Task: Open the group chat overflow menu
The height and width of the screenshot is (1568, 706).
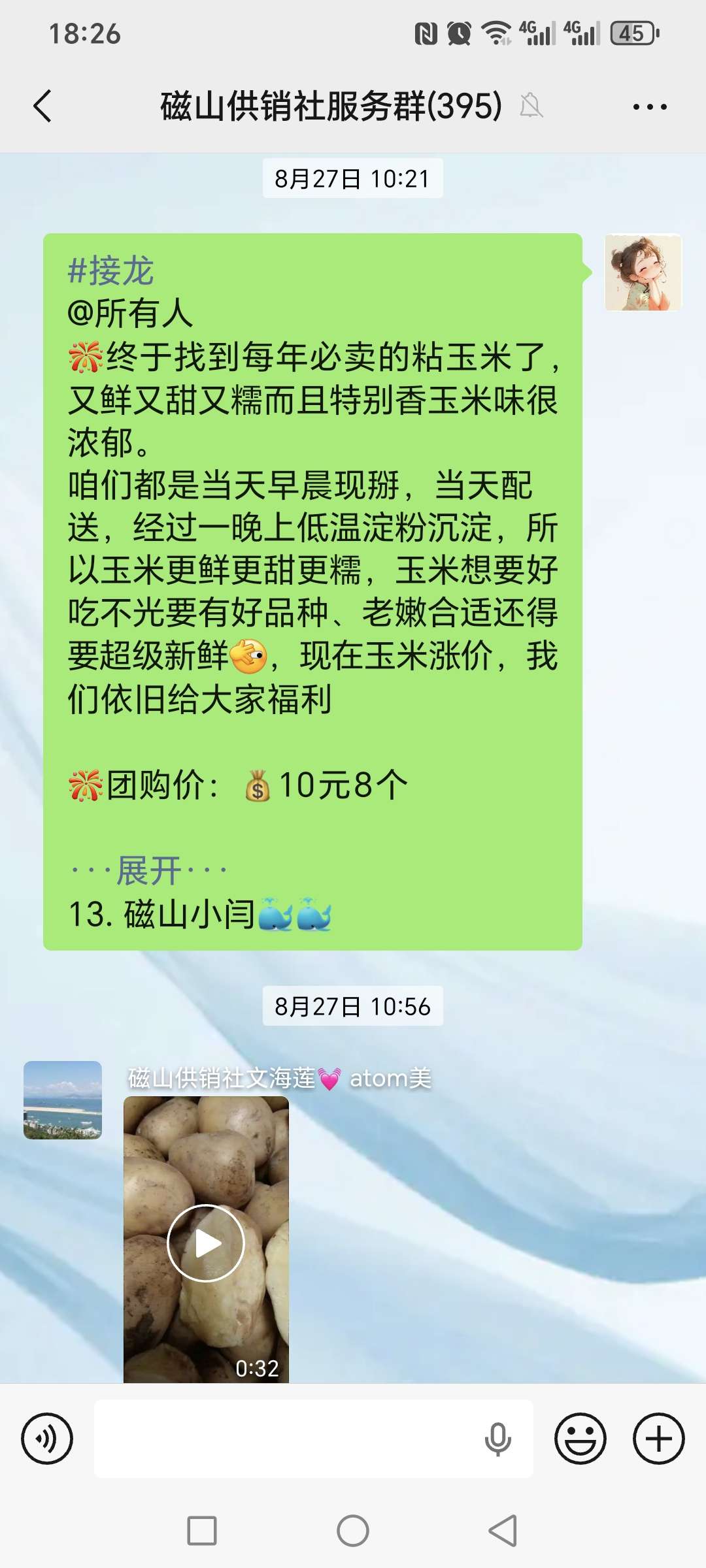Action: pyautogui.click(x=649, y=106)
